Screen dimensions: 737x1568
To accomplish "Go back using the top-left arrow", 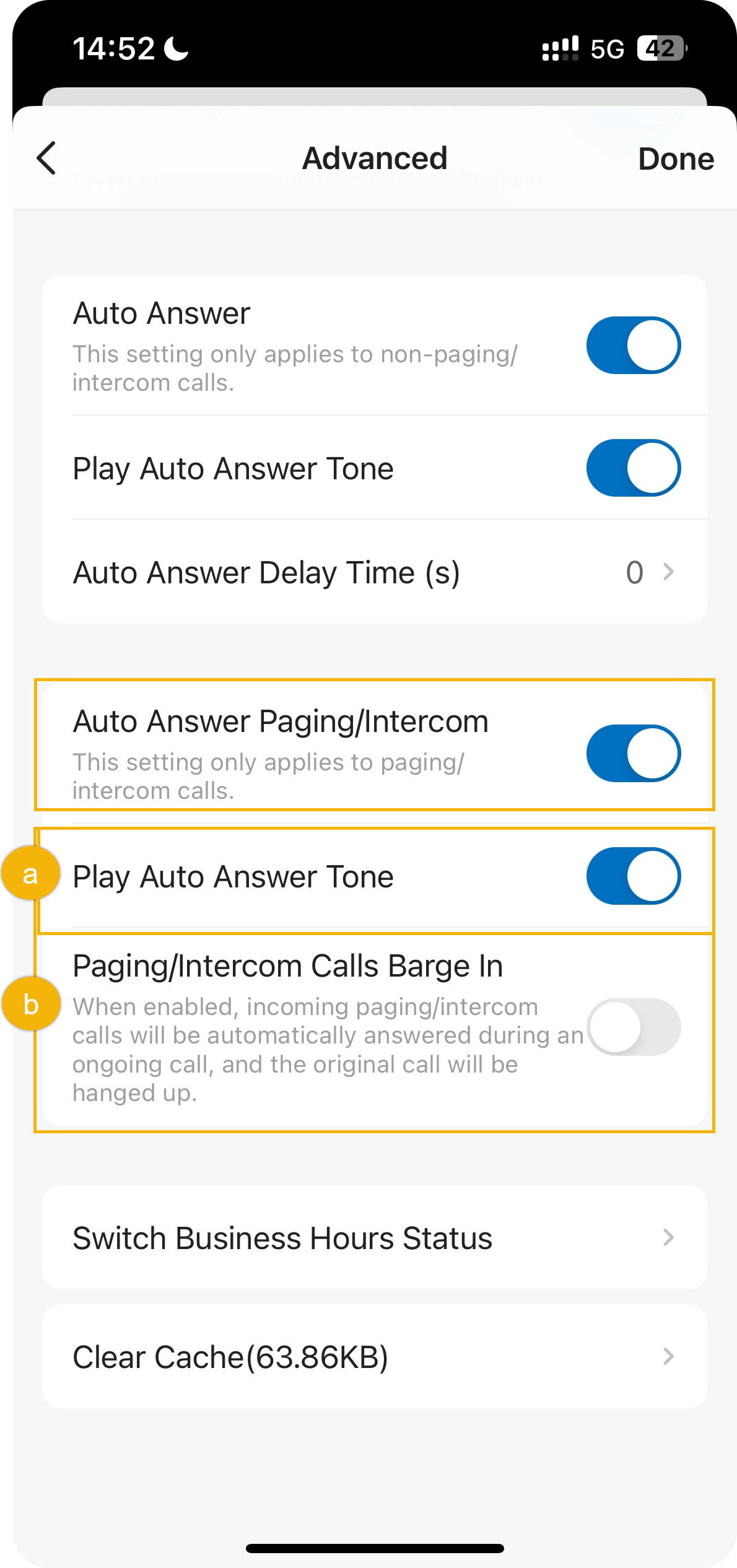I will [x=47, y=159].
